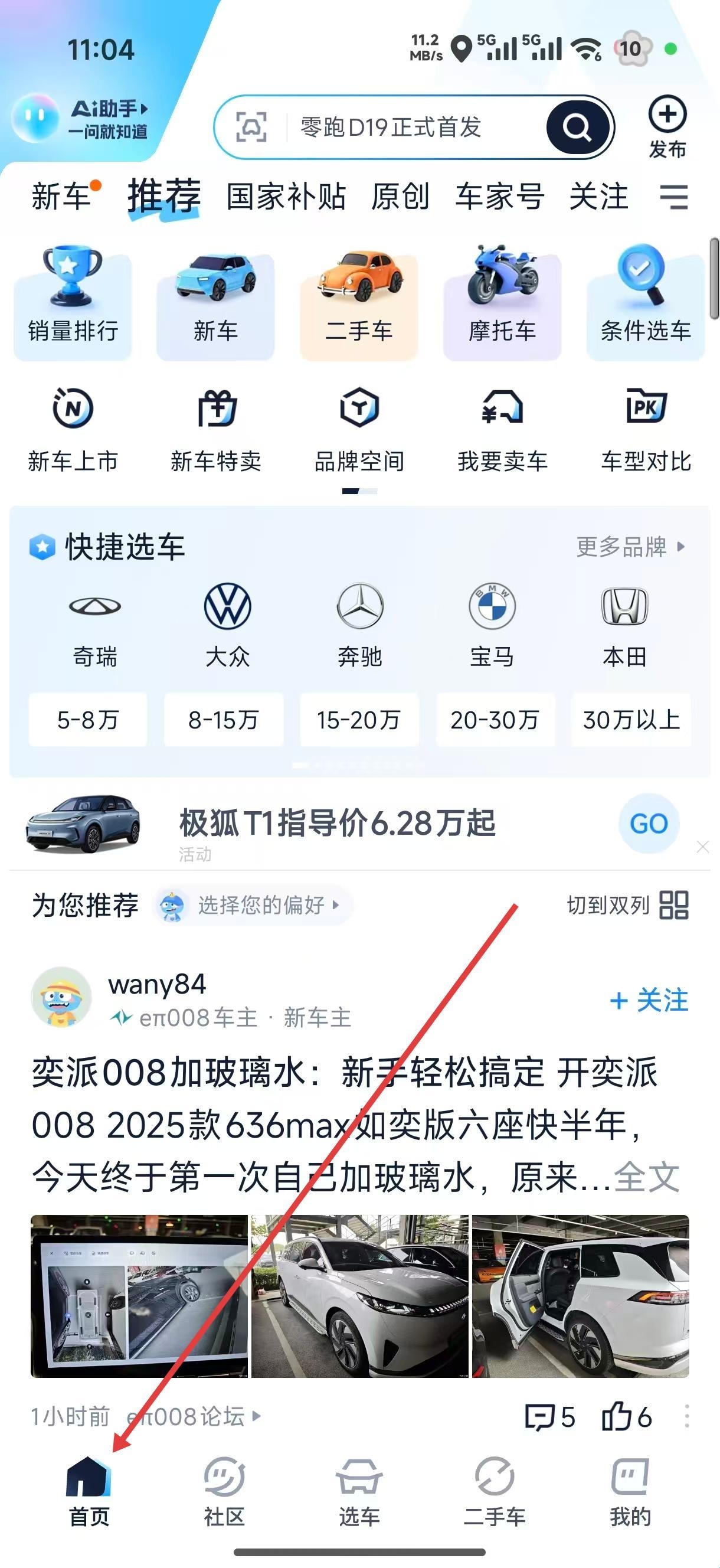Switch to the 国家补贴 tab
Image resolution: width=720 pixels, height=1568 pixels.
(286, 197)
